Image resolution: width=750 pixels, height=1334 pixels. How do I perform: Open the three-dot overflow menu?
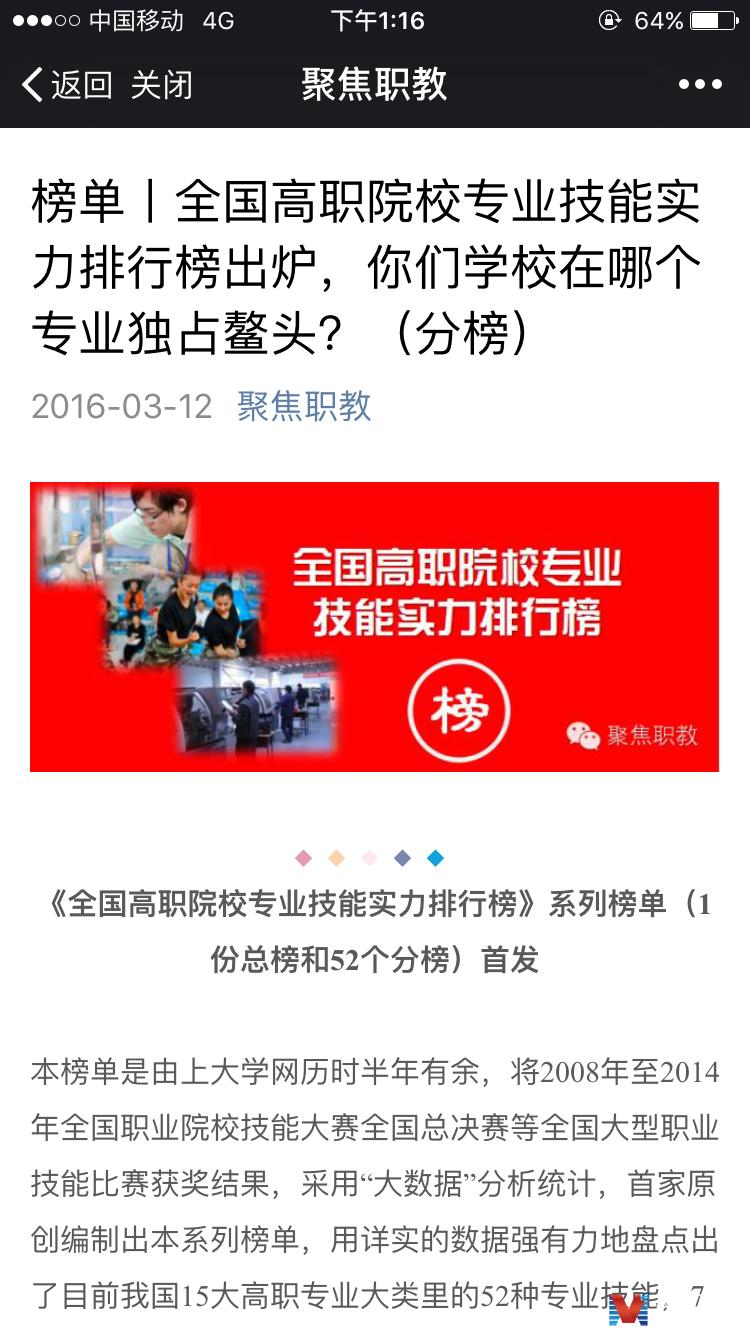(x=699, y=85)
